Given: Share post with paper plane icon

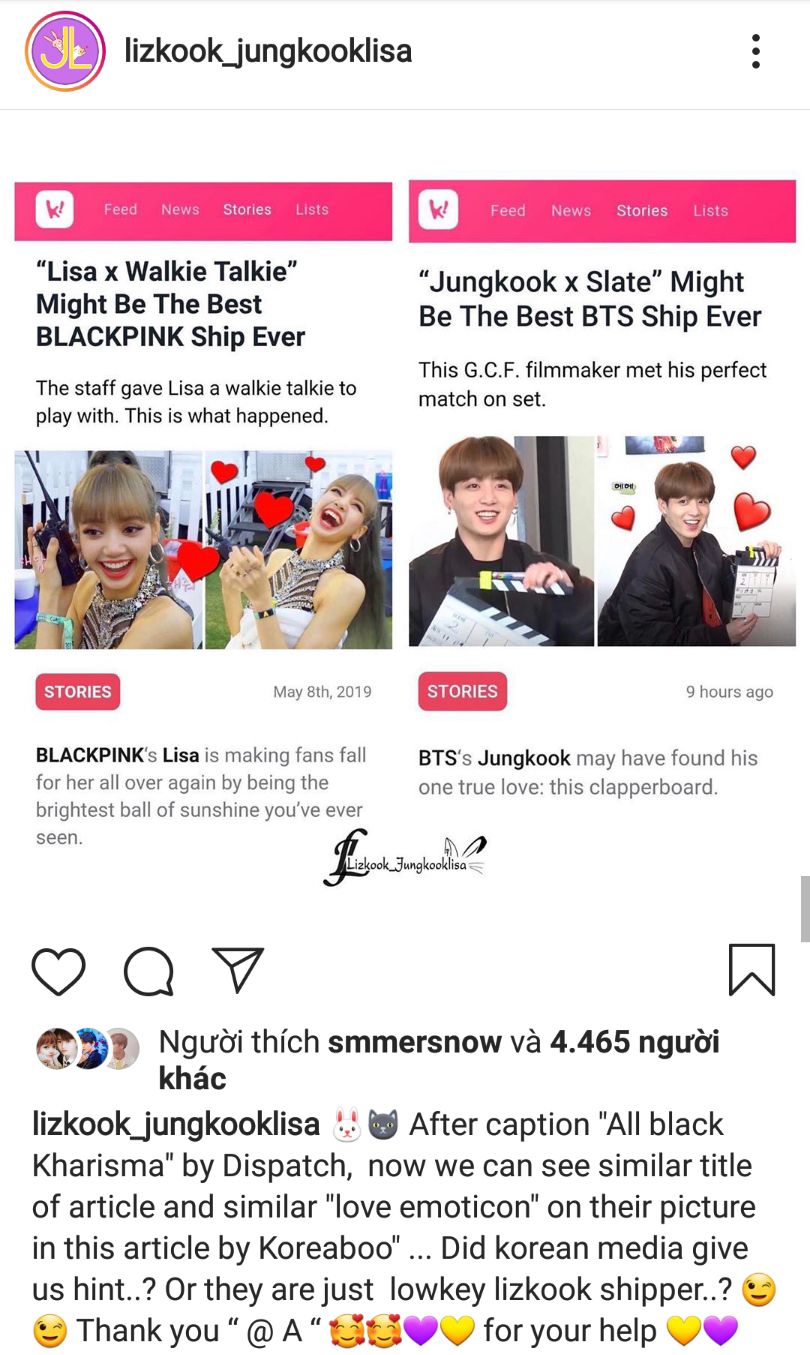Looking at the screenshot, I should pyautogui.click(x=238, y=970).
